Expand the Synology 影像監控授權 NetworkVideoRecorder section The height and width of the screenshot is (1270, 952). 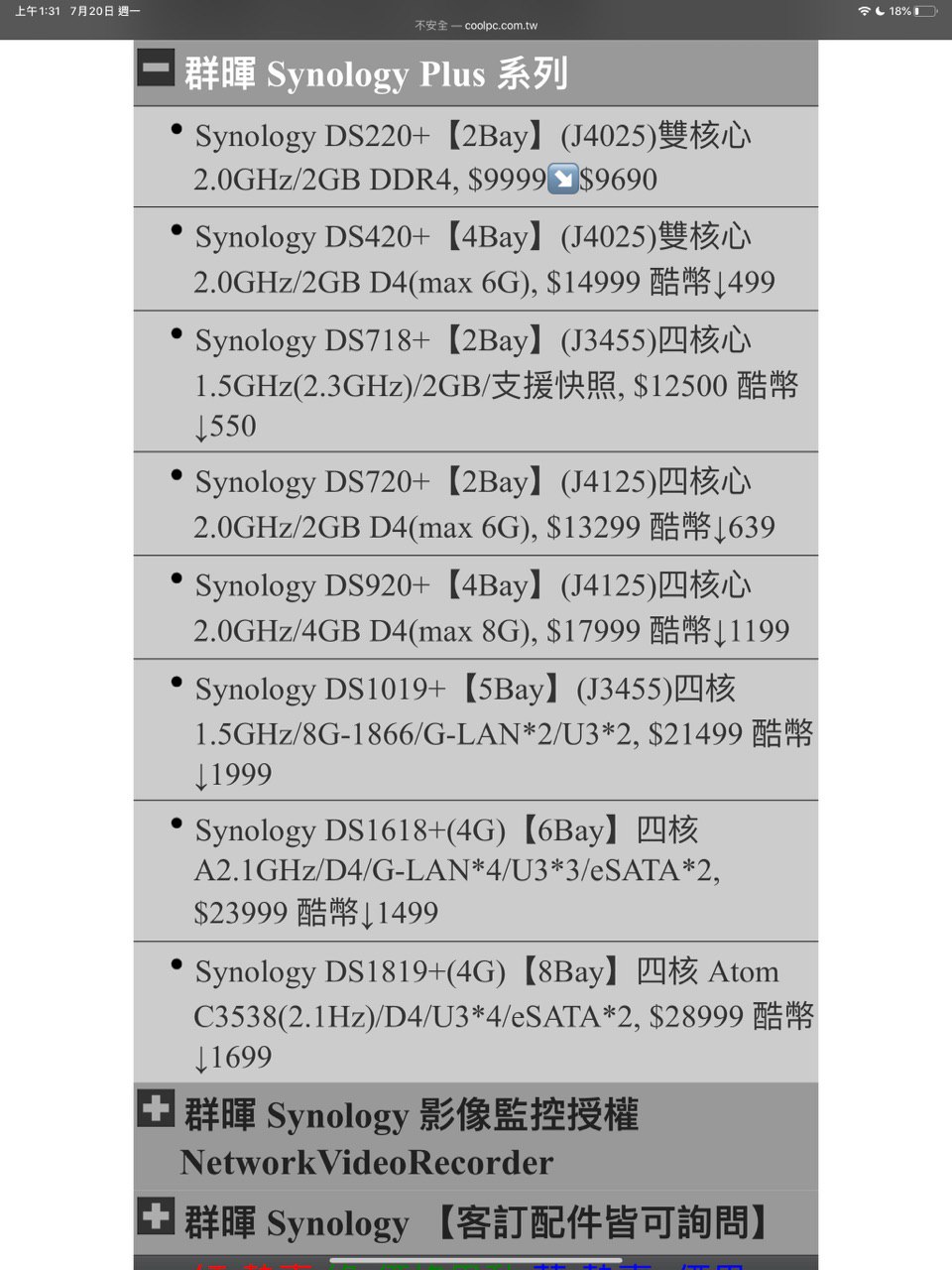point(156,1111)
